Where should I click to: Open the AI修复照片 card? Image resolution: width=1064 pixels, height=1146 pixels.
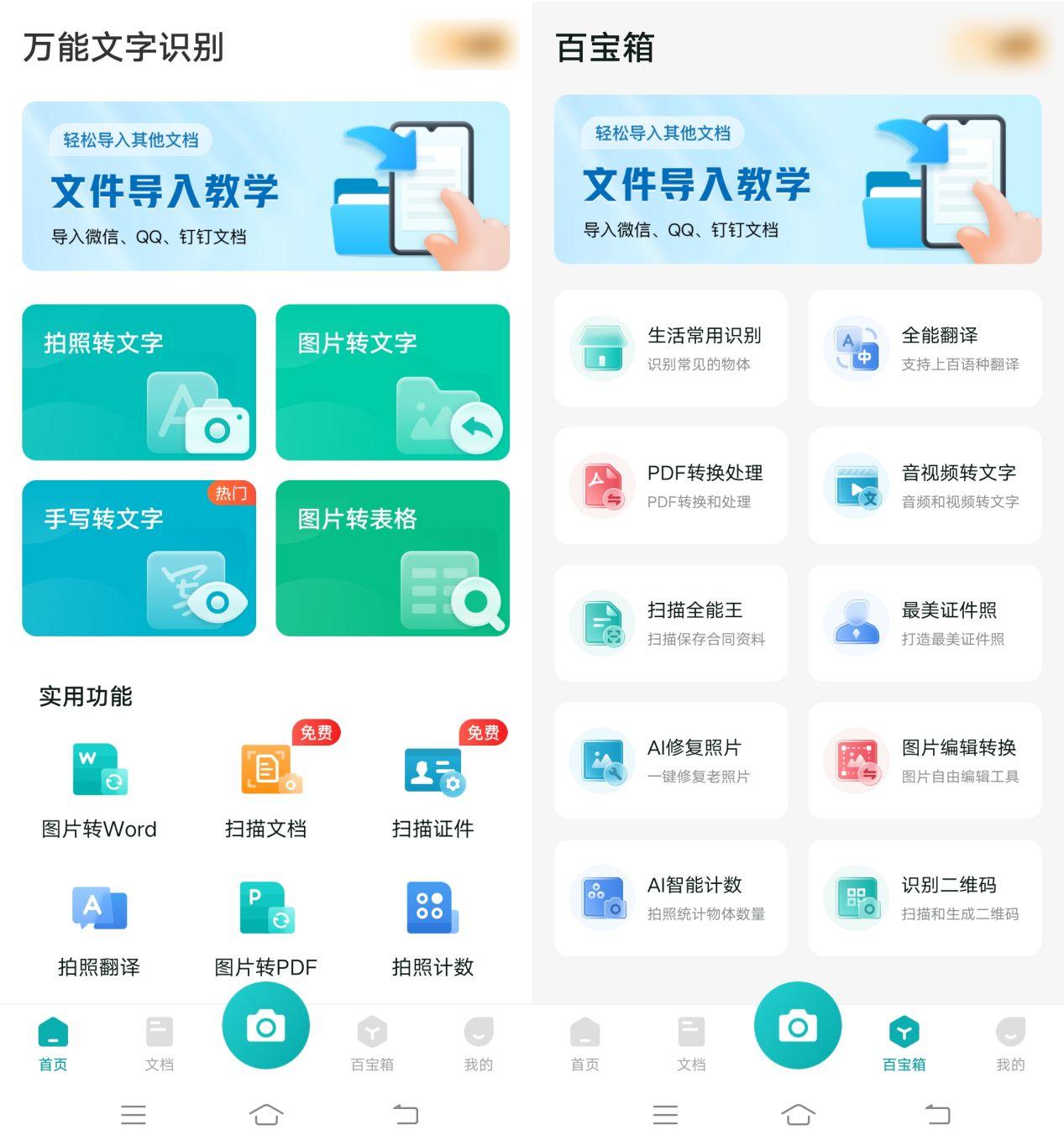[671, 761]
